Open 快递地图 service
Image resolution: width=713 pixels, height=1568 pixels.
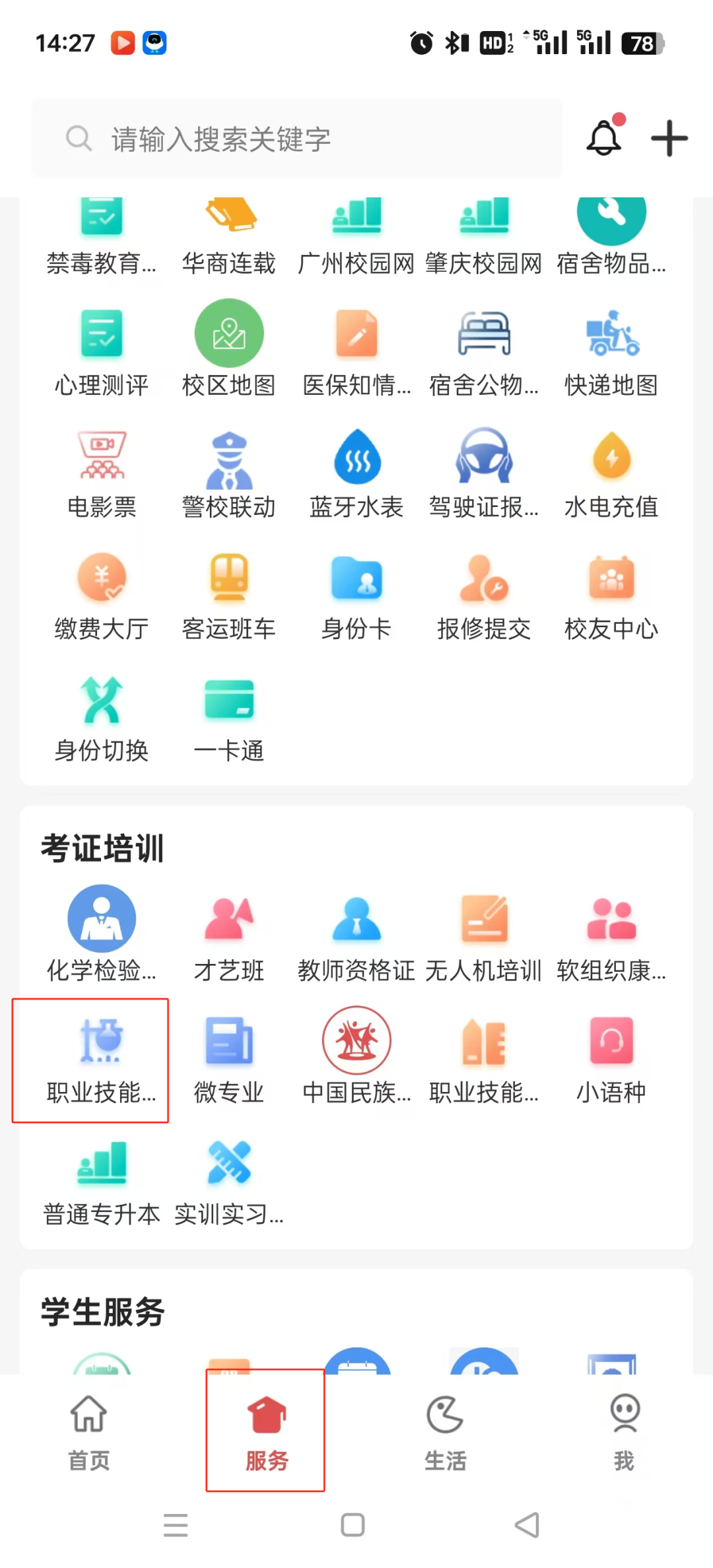coord(611,348)
